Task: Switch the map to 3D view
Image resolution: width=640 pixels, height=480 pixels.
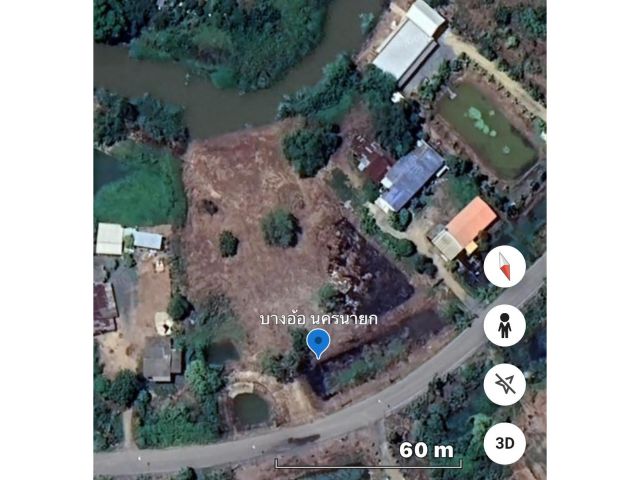Action: [x=505, y=443]
